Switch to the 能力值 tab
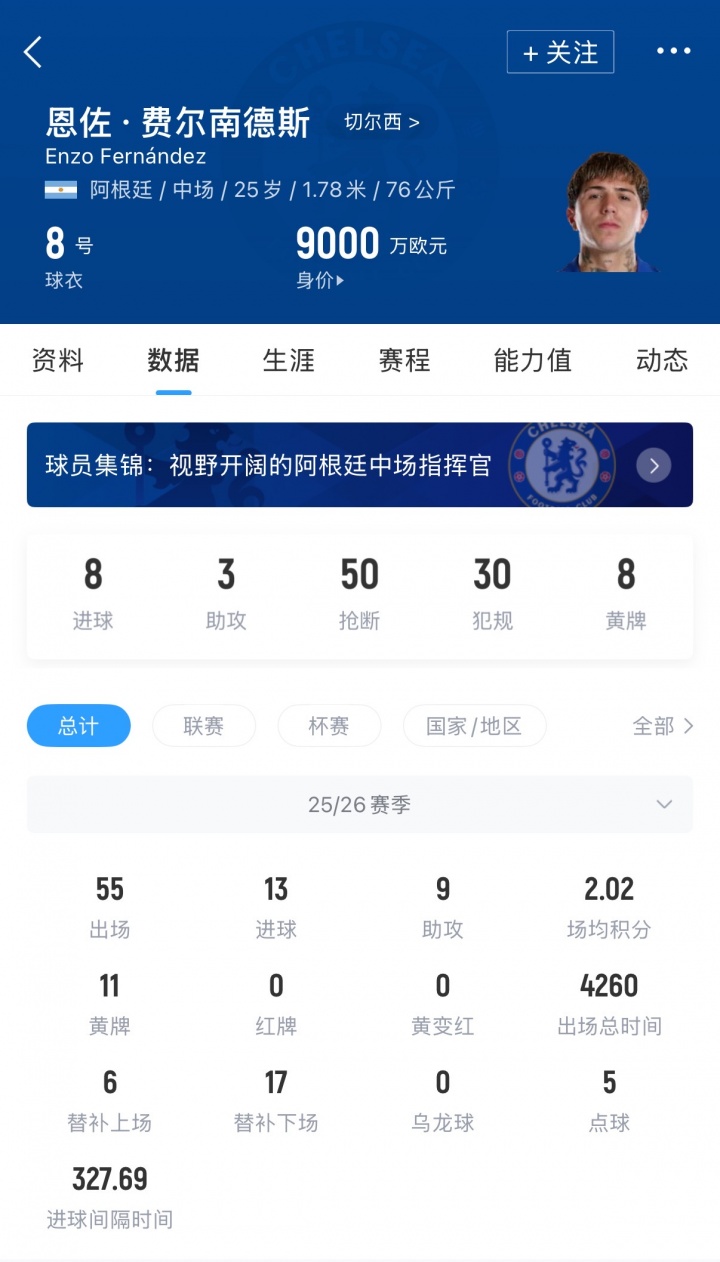This screenshot has height=1262, width=720. click(x=532, y=360)
